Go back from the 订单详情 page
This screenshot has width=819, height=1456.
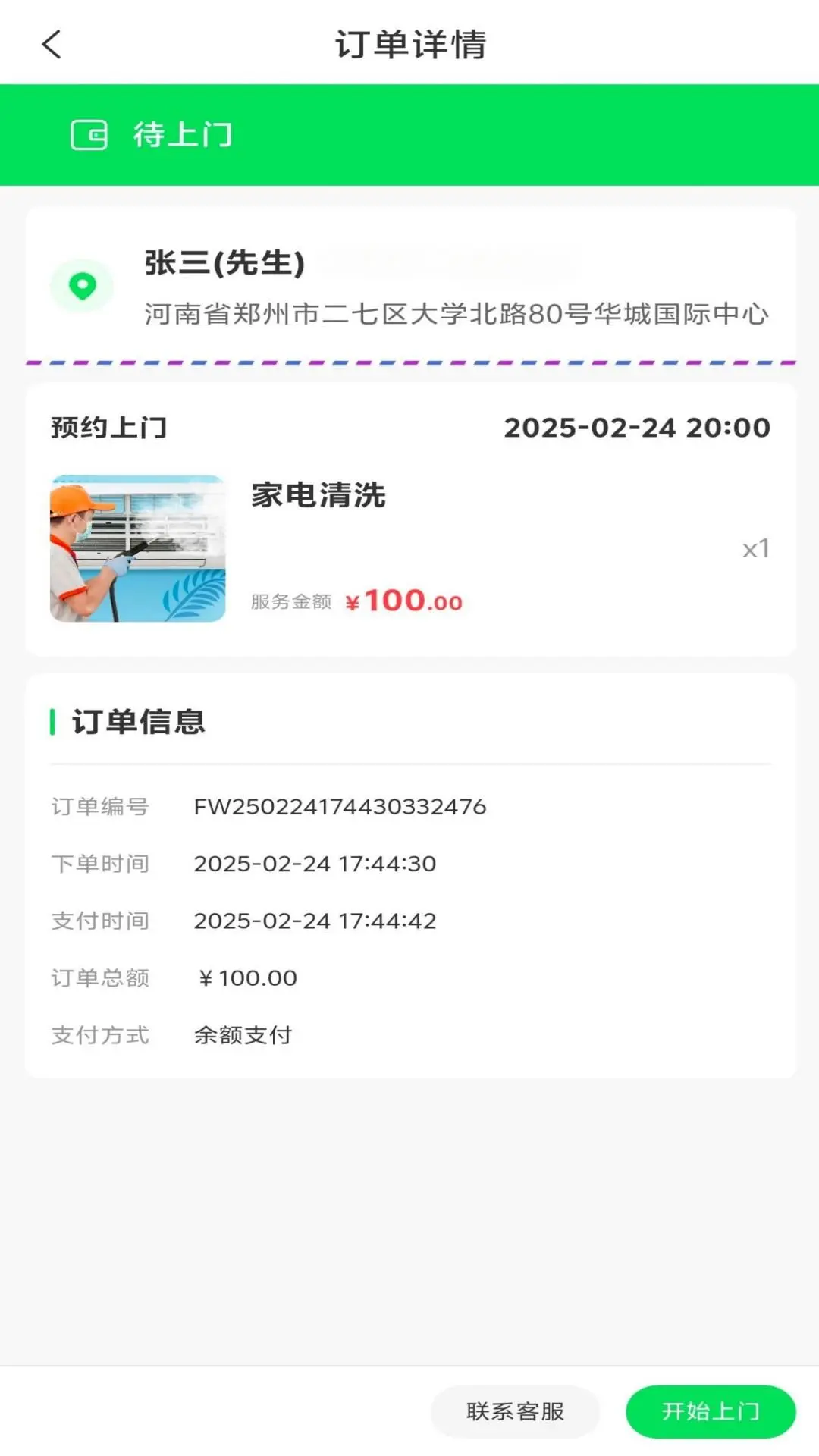(52, 44)
